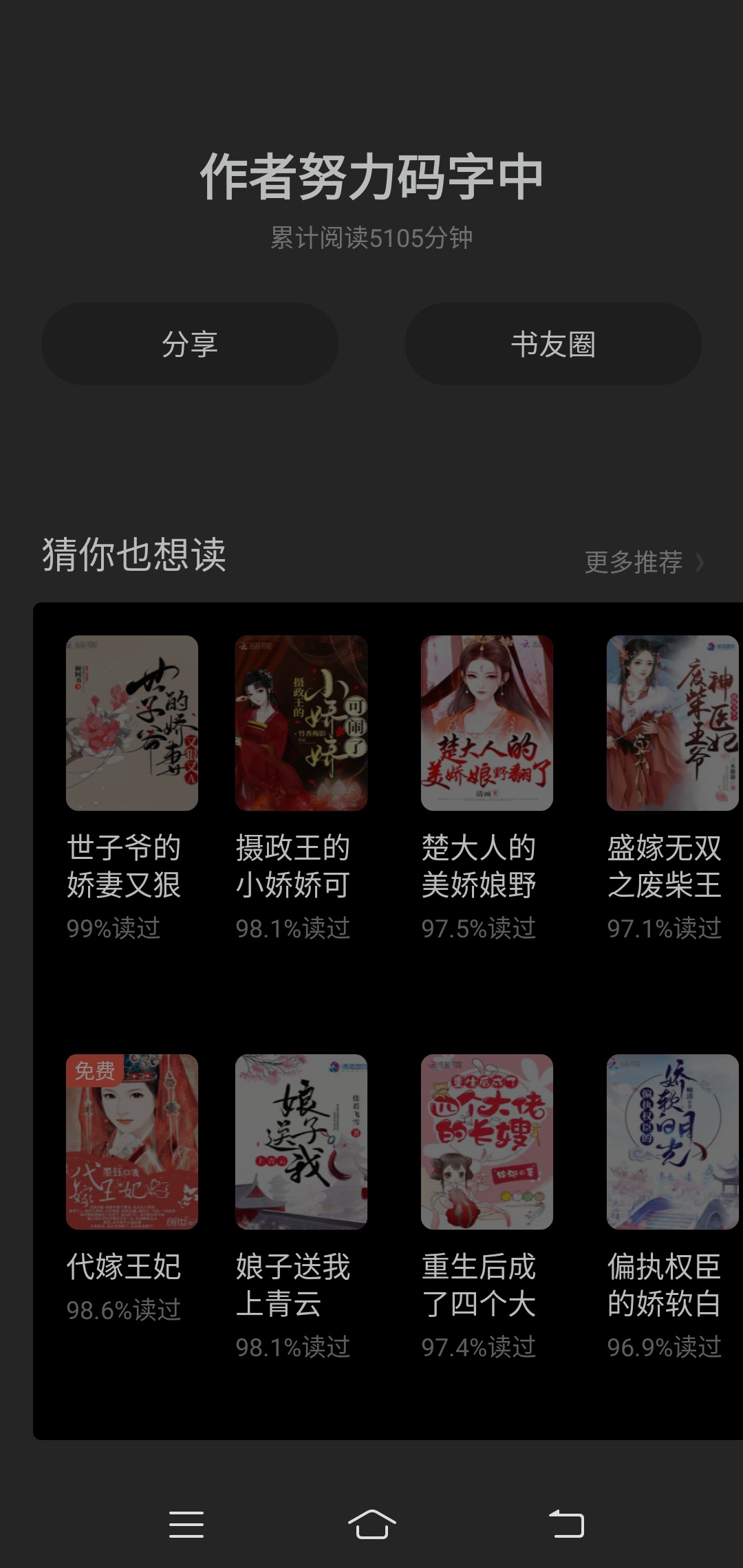This screenshot has height=1568, width=743.
Task: Return to the phone home screen
Action: [371, 1524]
